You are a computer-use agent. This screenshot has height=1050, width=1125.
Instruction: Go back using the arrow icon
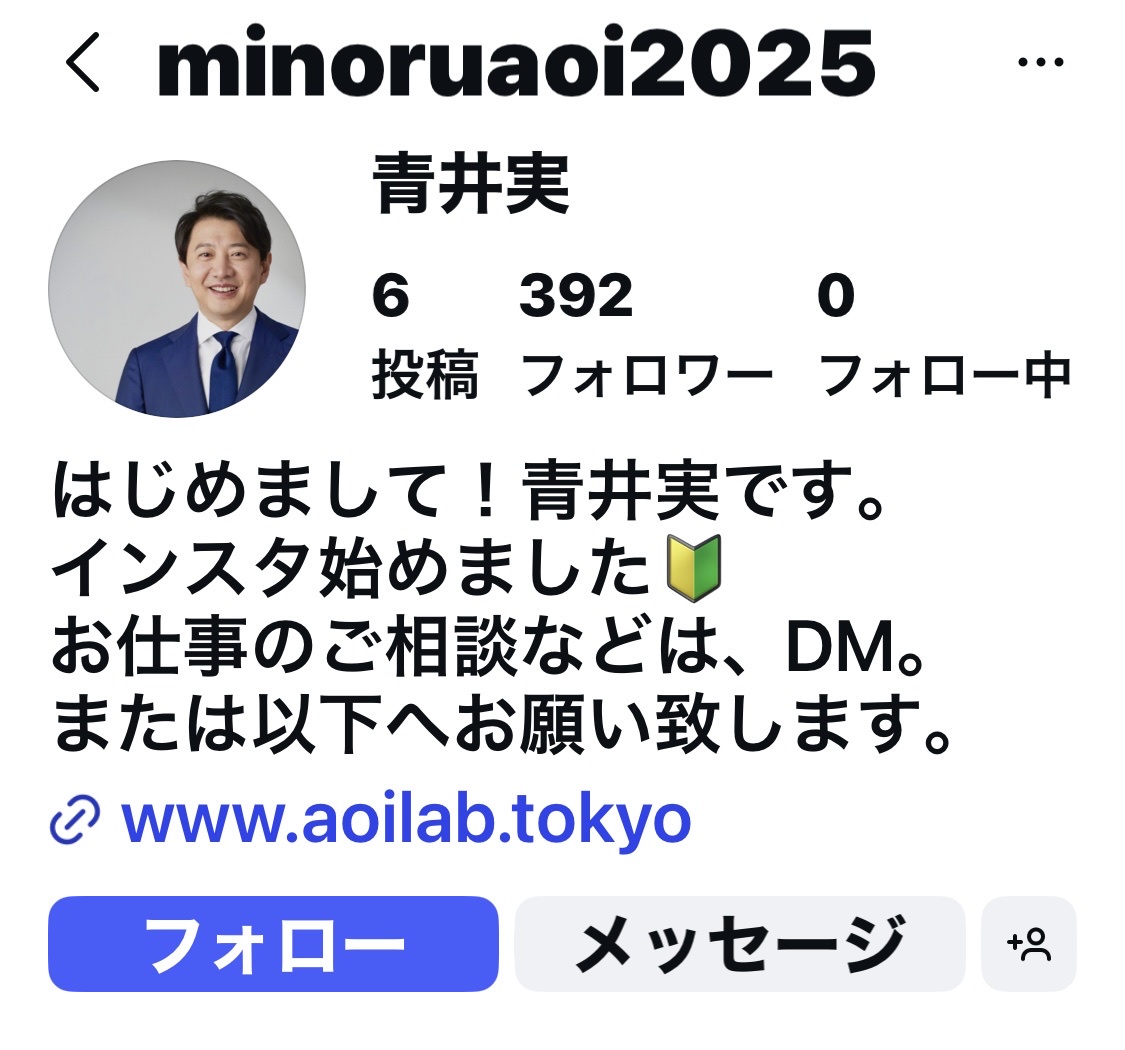tap(84, 64)
